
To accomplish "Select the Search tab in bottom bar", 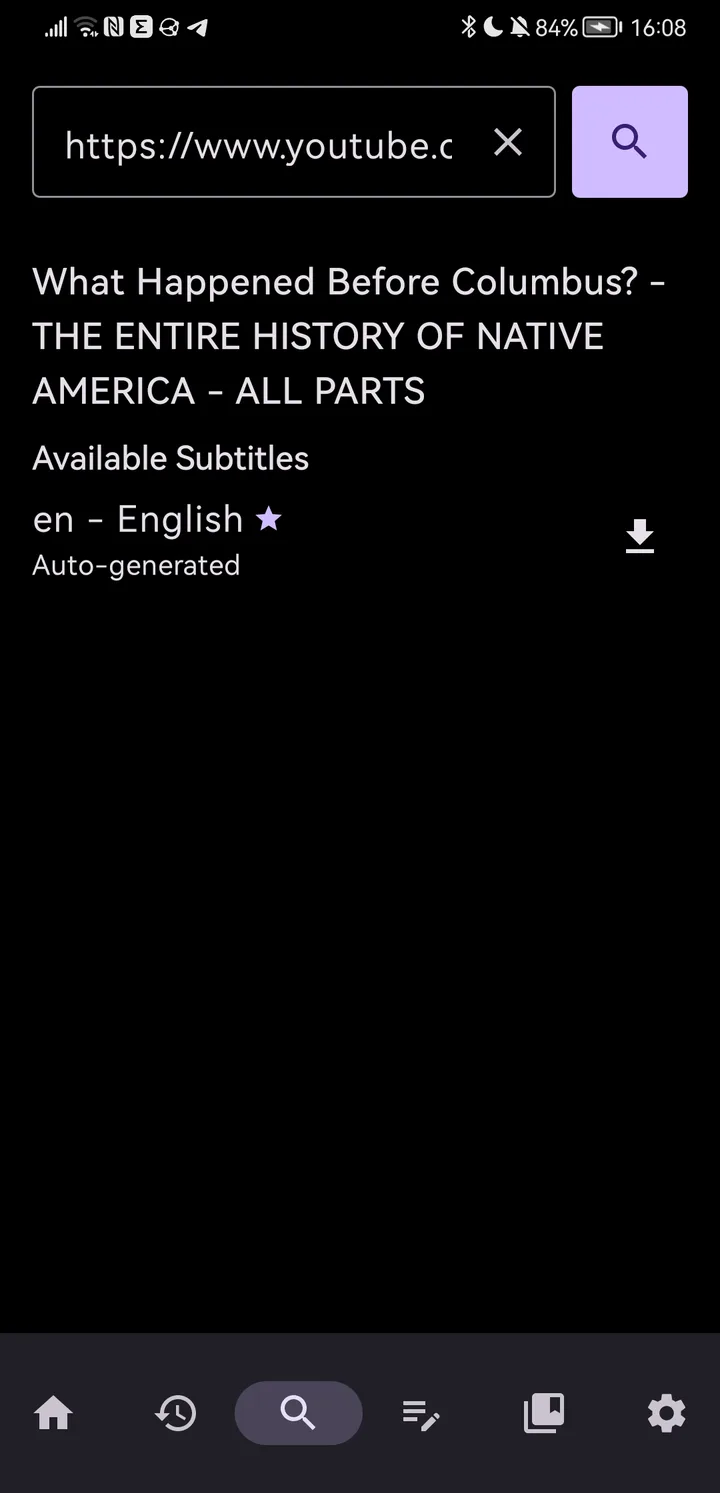I will coord(298,1413).
